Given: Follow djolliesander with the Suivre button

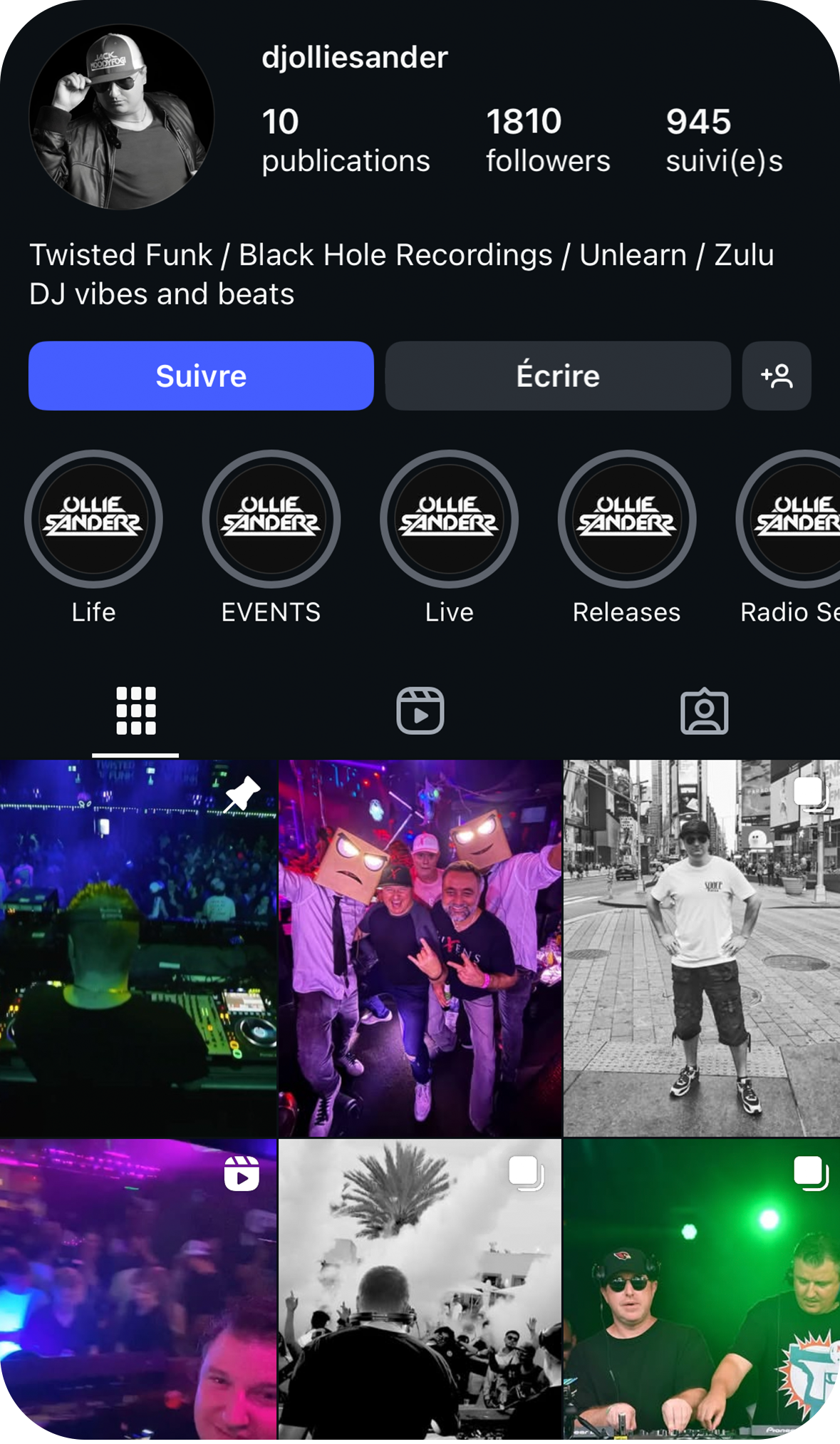Looking at the screenshot, I should tap(201, 376).
